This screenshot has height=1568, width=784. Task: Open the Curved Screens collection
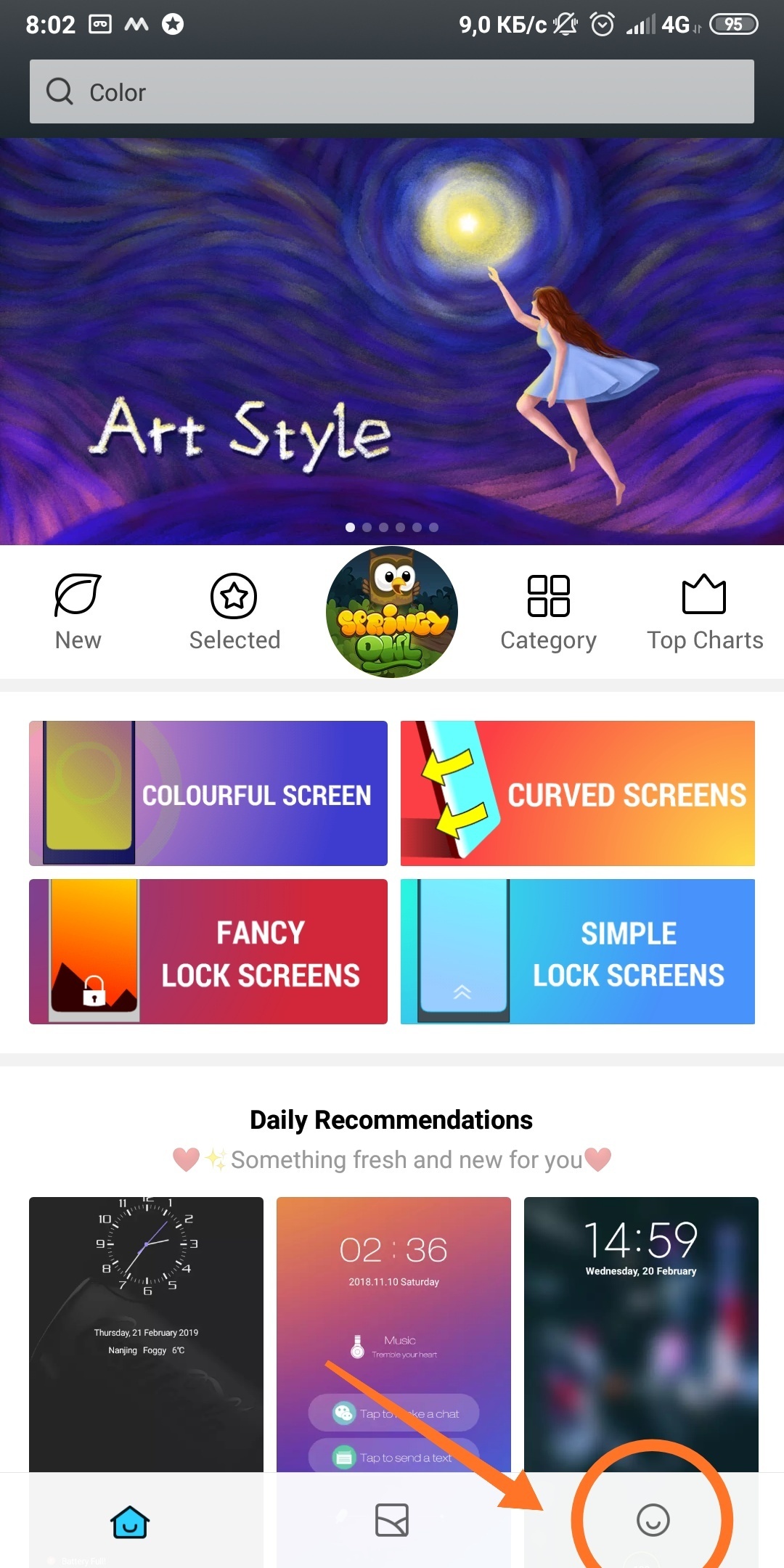point(578,793)
